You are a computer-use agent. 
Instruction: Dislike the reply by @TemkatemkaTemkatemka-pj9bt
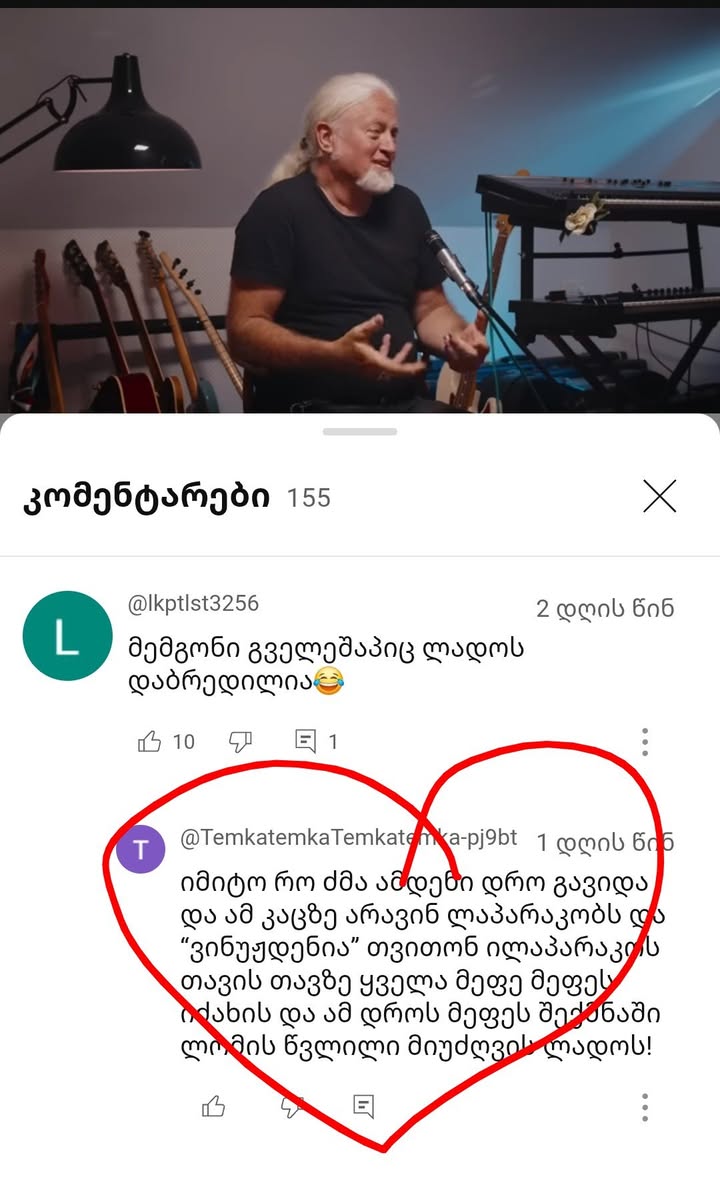[x=291, y=1106]
